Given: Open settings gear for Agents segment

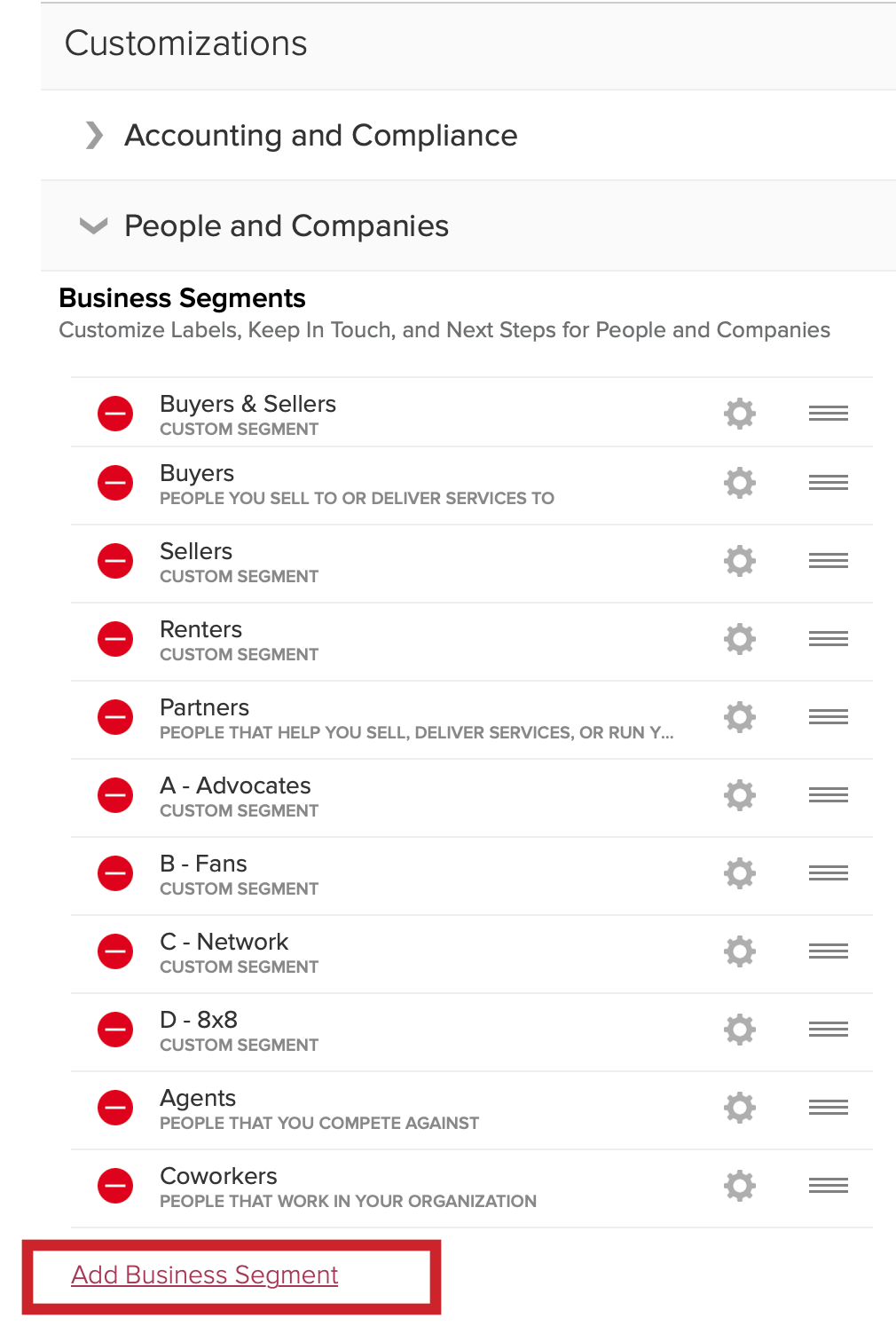Looking at the screenshot, I should pos(739,1108).
